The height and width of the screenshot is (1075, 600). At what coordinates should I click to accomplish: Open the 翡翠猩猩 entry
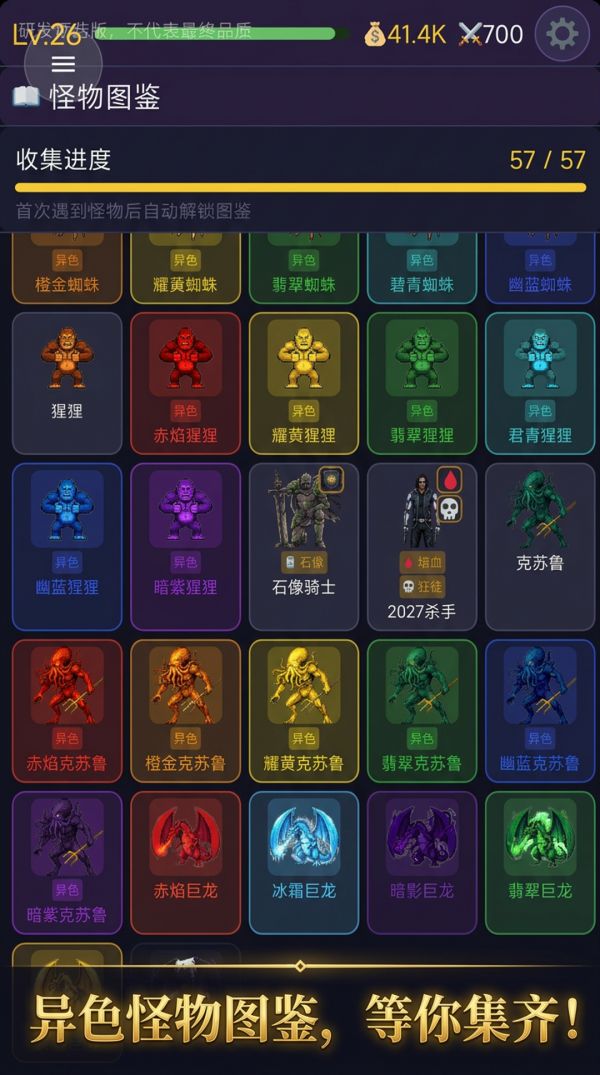[x=421, y=383]
